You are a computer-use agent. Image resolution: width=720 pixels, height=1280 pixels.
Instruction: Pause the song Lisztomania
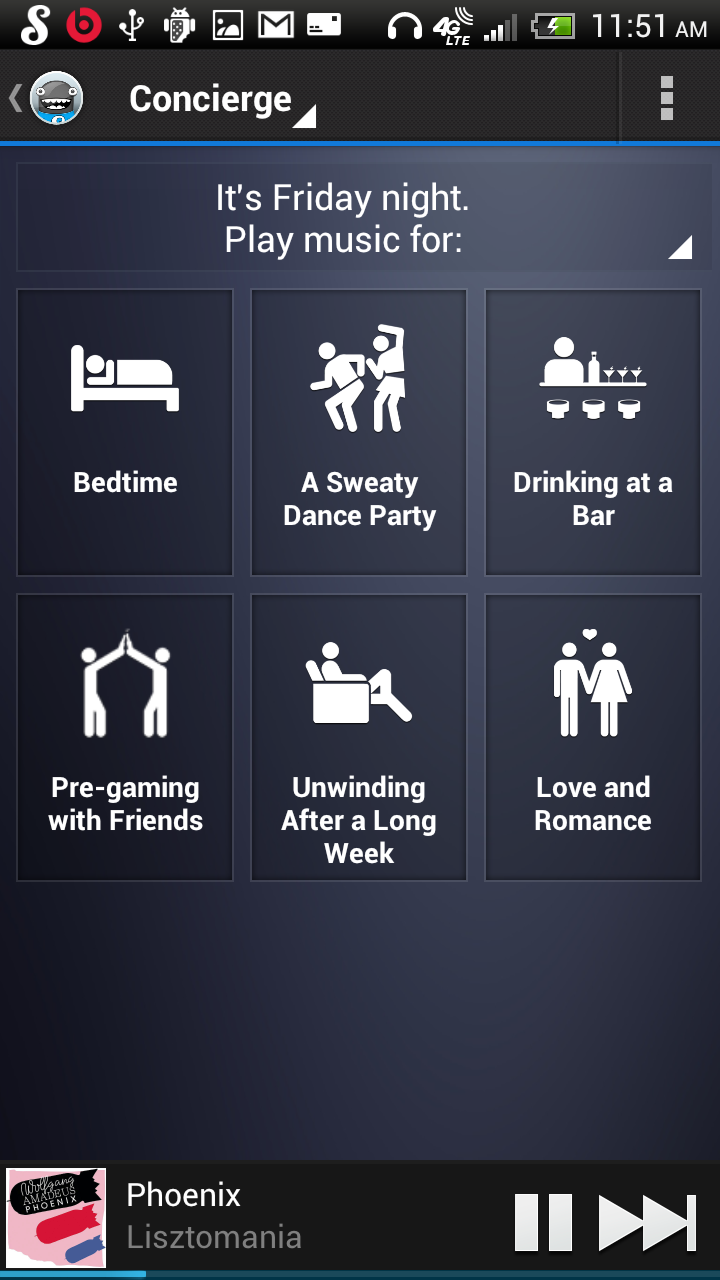(543, 1221)
